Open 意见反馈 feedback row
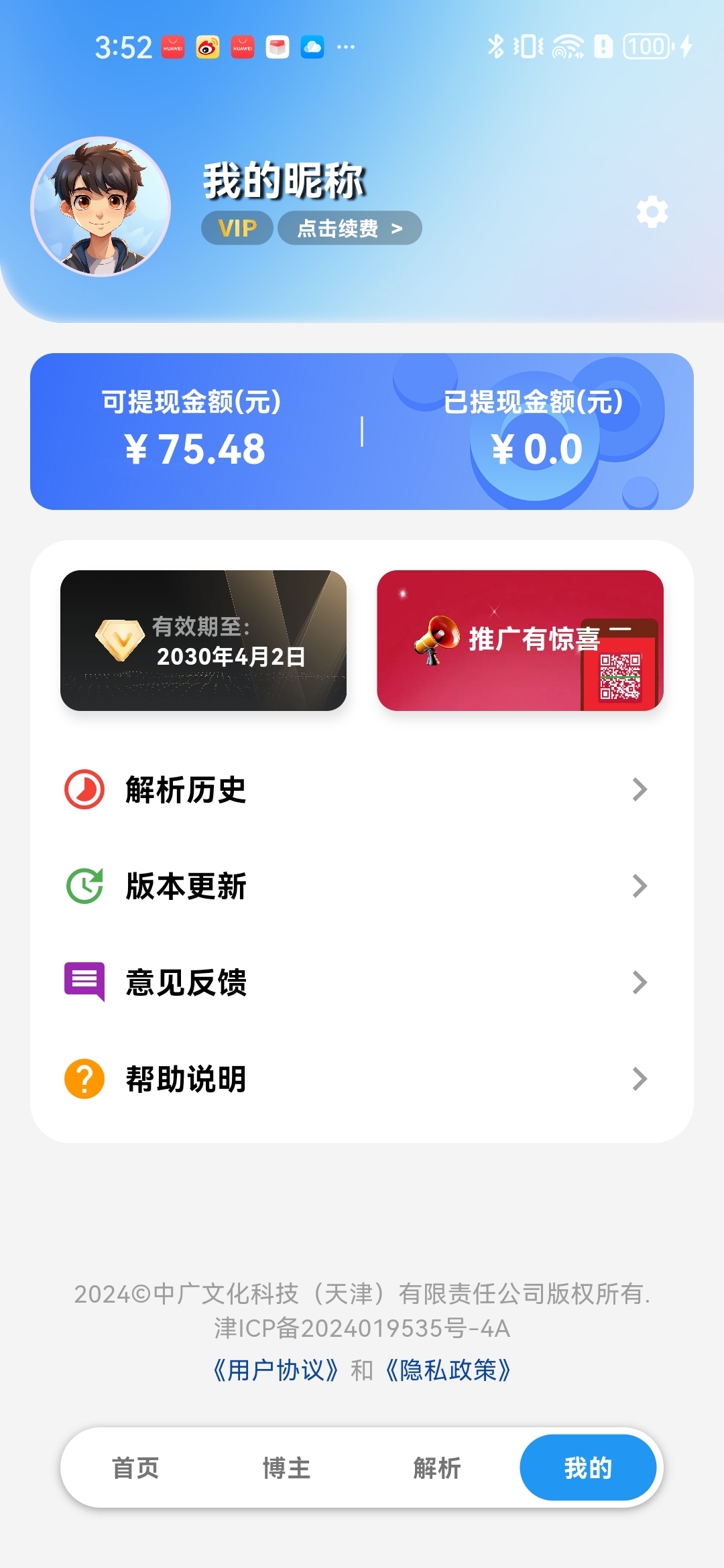The height and width of the screenshot is (1568, 724). 355,982
